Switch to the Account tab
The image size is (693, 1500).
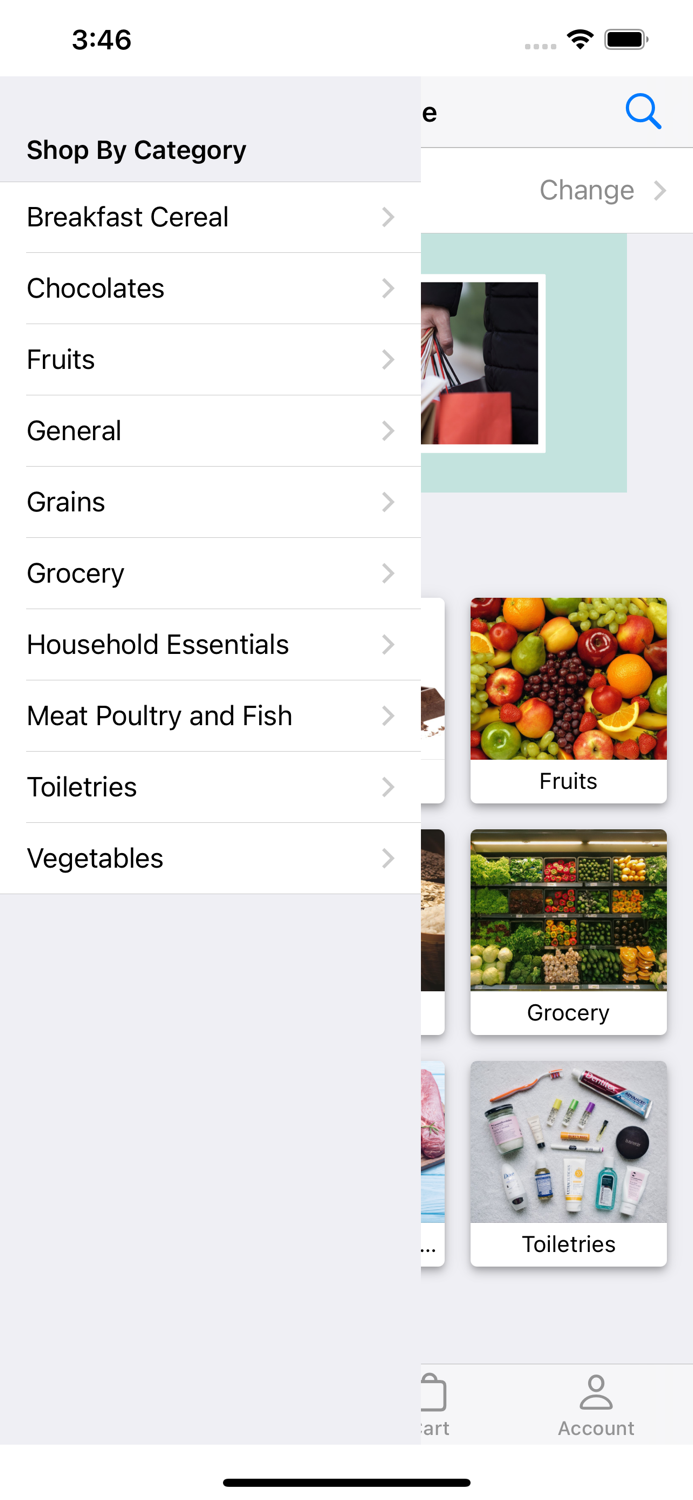click(x=596, y=1405)
